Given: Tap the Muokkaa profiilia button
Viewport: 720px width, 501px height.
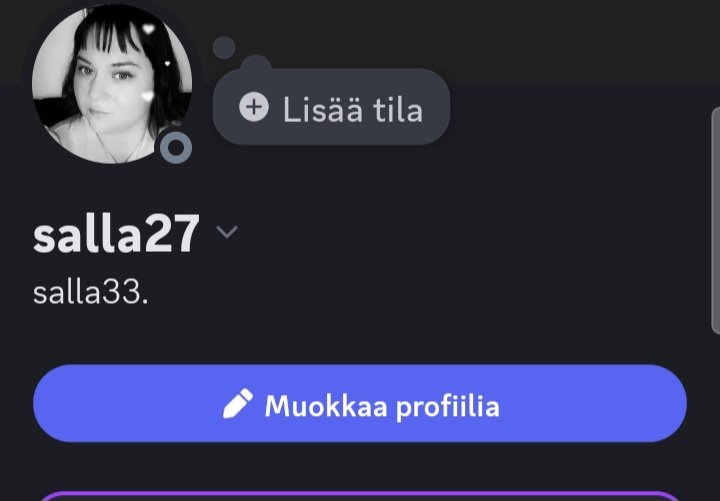Looking at the screenshot, I should (x=360, y=405).
